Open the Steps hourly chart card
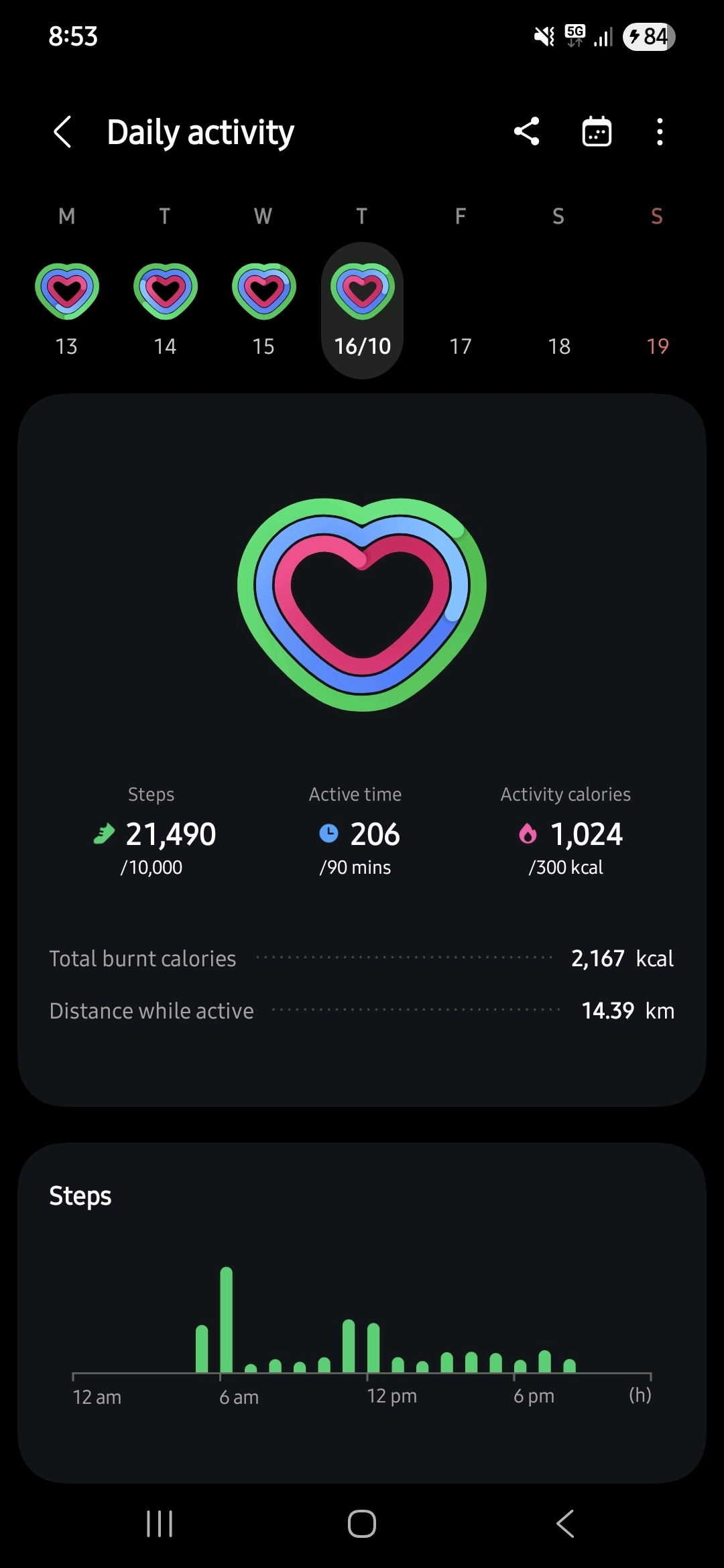 (362, 1313)
